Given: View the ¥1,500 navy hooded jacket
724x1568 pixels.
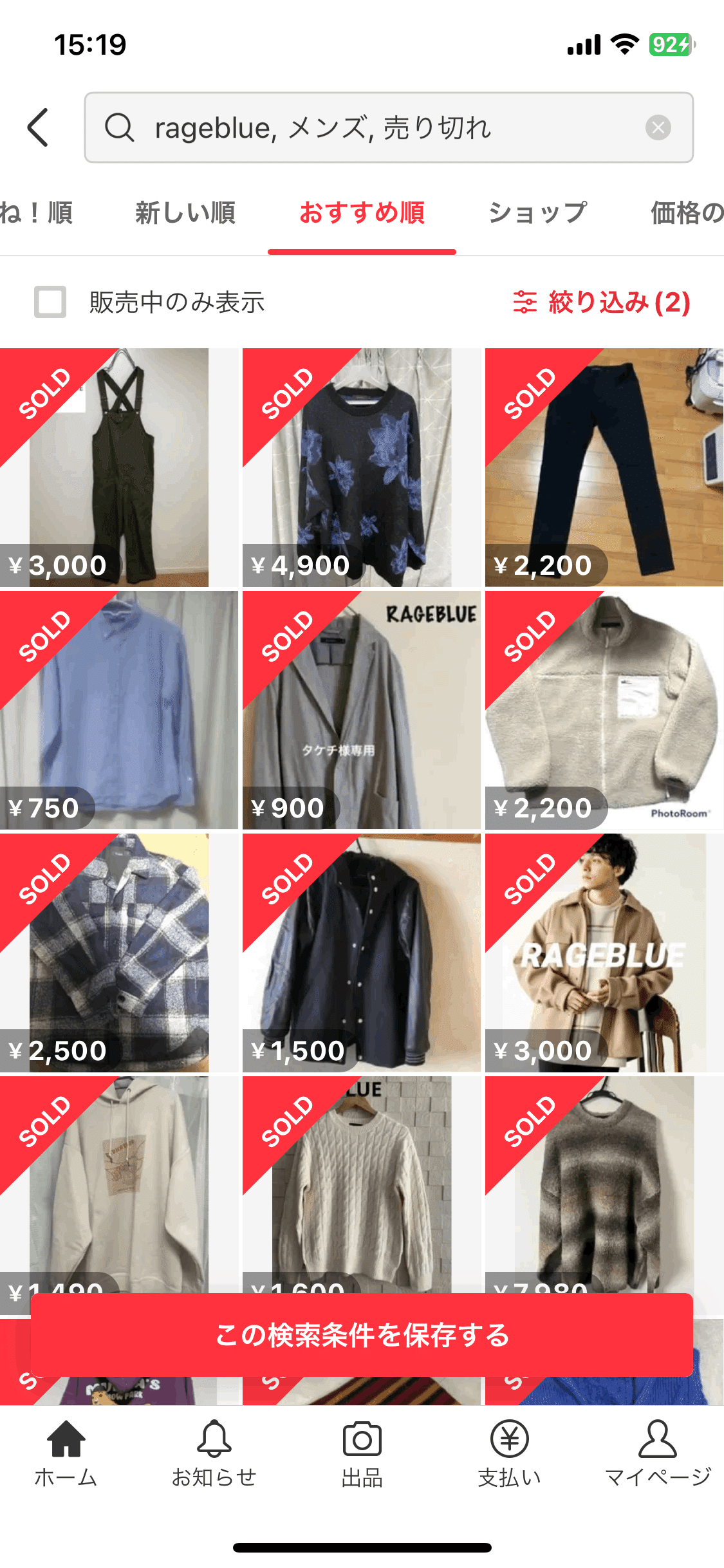Looking at the screenshot, I should coord(361,953).
